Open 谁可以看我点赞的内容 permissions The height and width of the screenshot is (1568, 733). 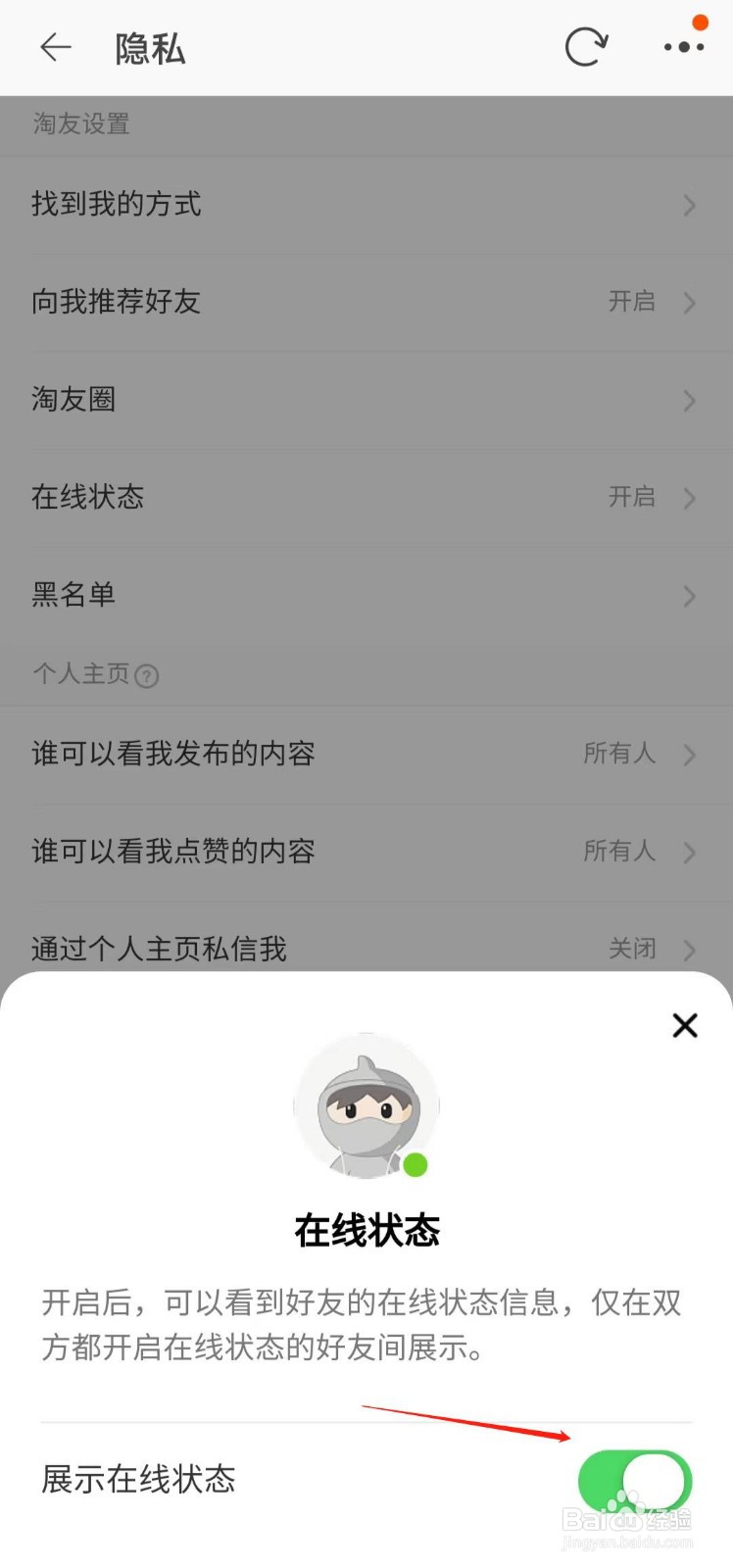(366, 852)
